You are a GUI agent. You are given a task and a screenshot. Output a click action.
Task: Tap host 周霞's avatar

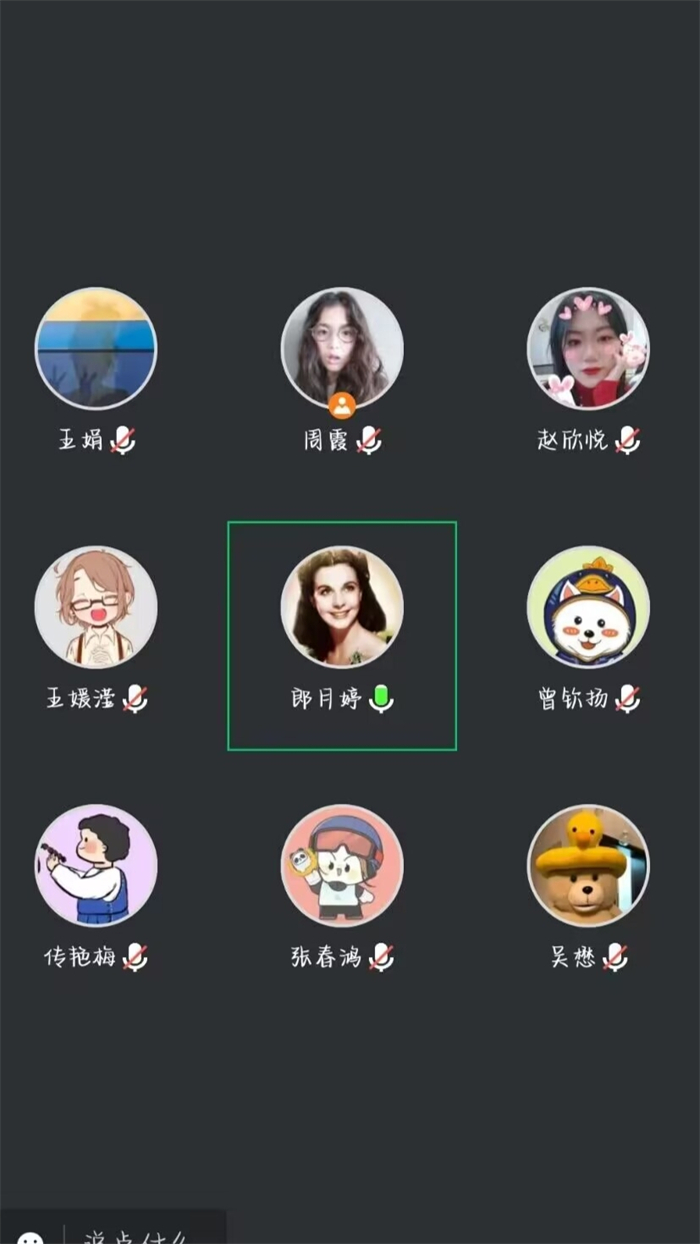point(342,349)
